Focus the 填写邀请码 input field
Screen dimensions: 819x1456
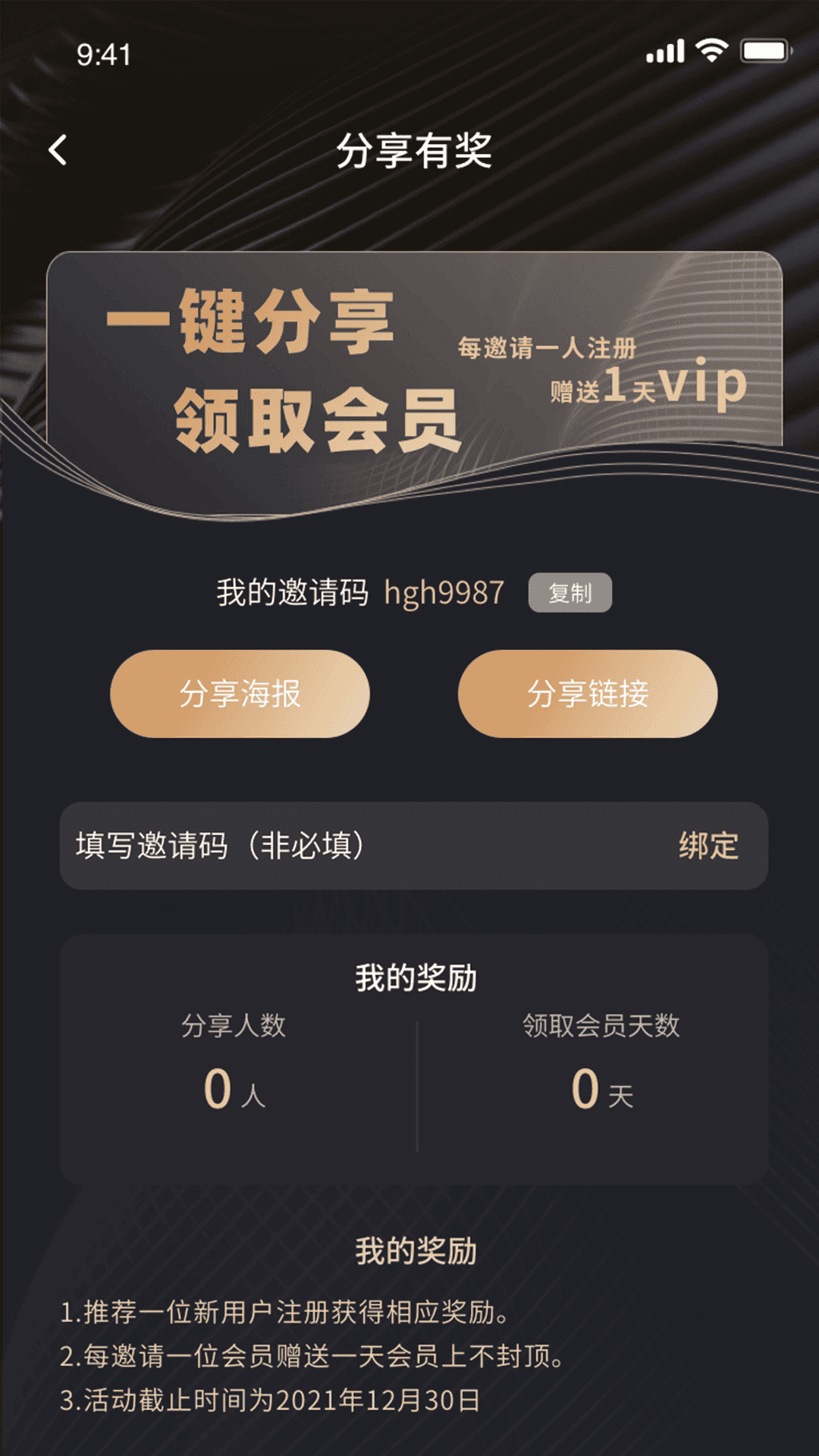(x=341, y=846)
